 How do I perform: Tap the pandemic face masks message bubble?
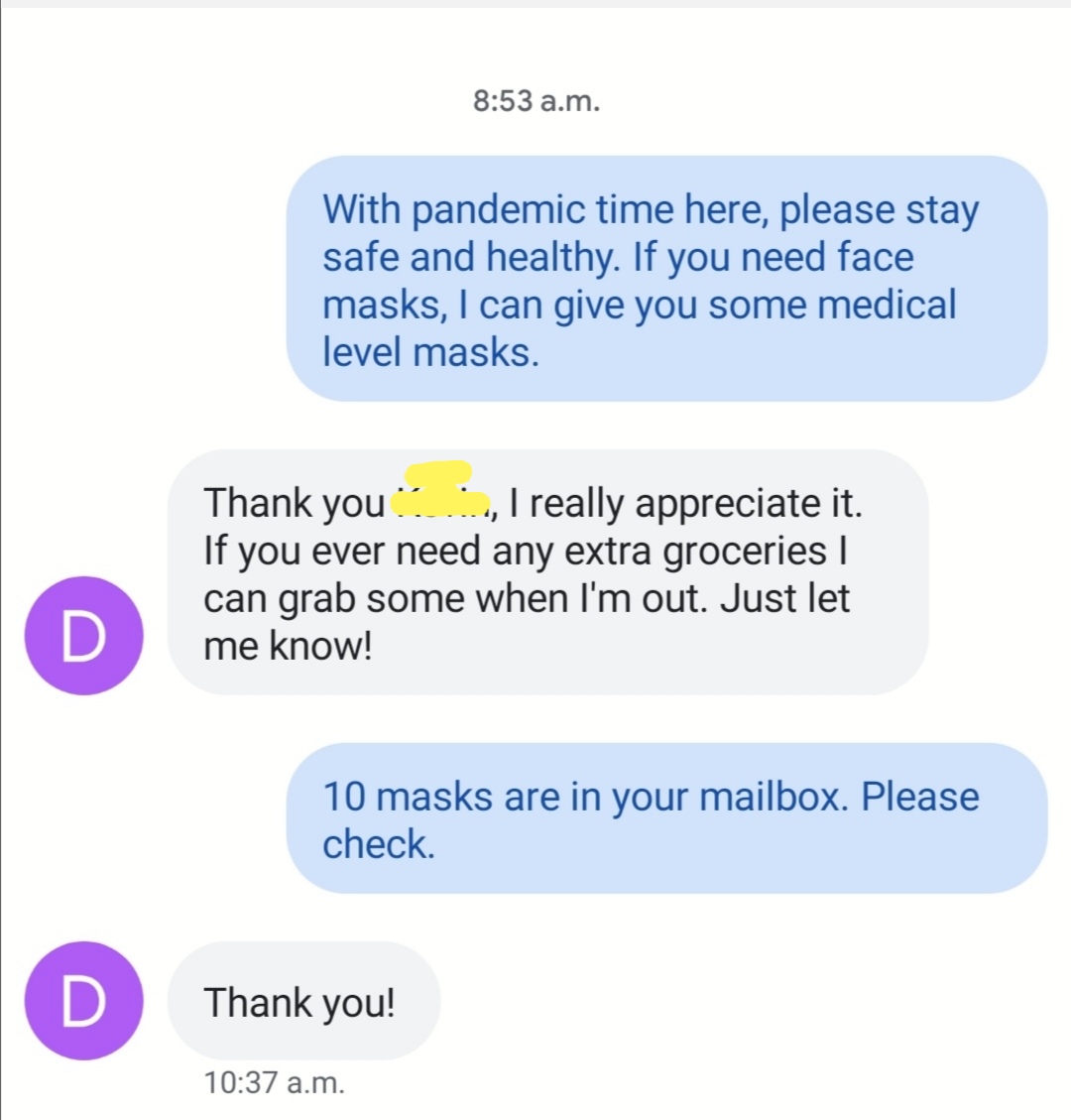click(x=666, y=279)
